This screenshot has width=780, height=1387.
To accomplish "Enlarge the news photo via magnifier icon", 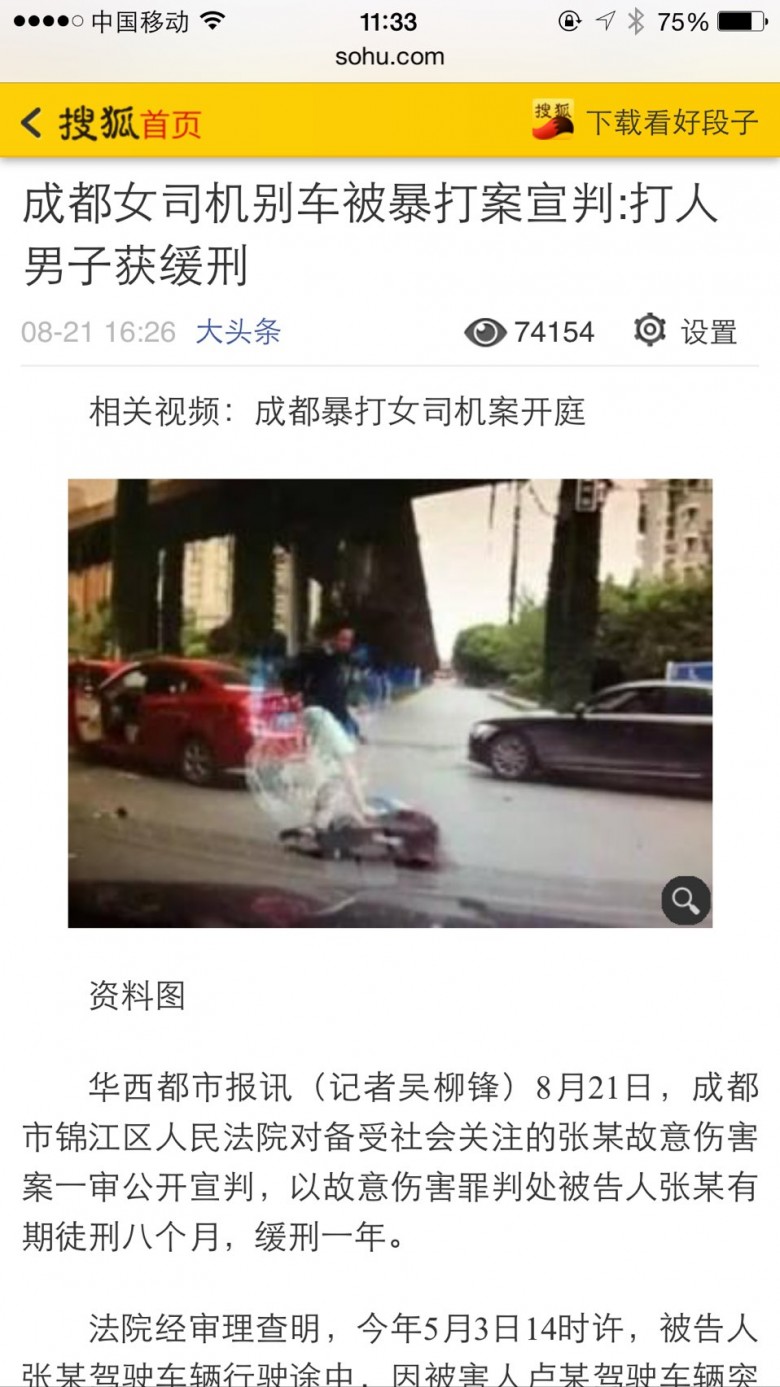I will pos(686,900).
